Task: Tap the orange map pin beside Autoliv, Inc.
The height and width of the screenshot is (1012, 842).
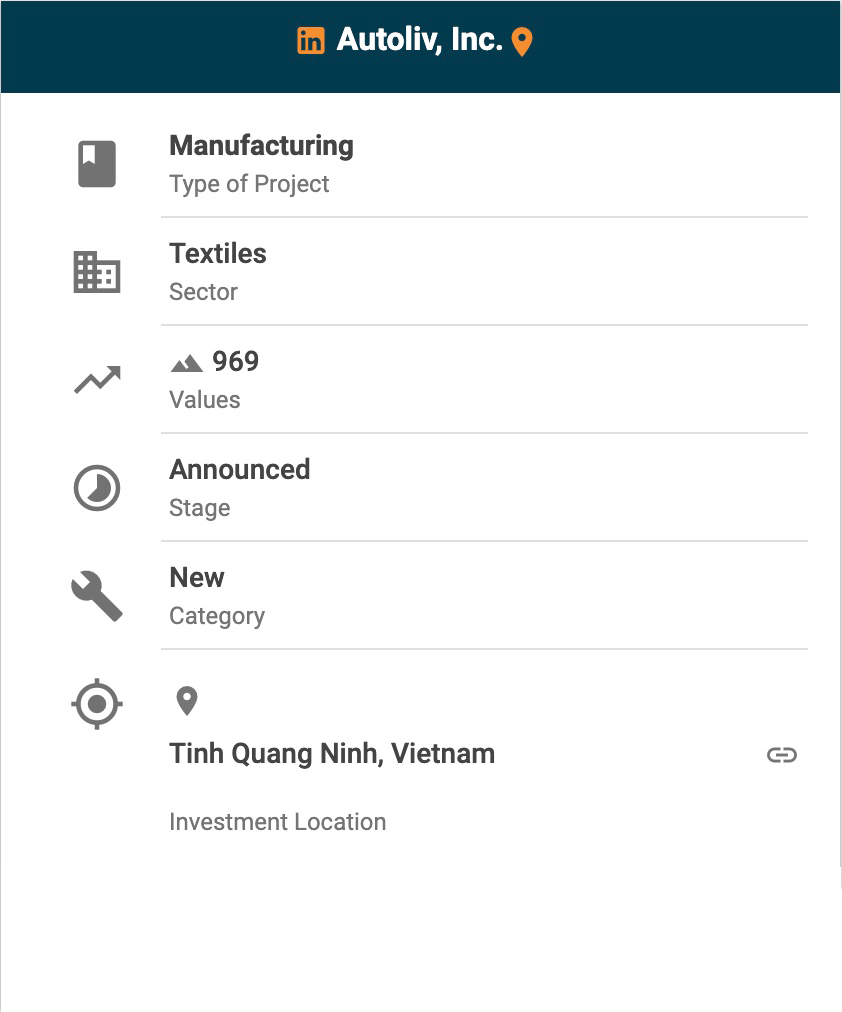Action: (x=521, y=42)
